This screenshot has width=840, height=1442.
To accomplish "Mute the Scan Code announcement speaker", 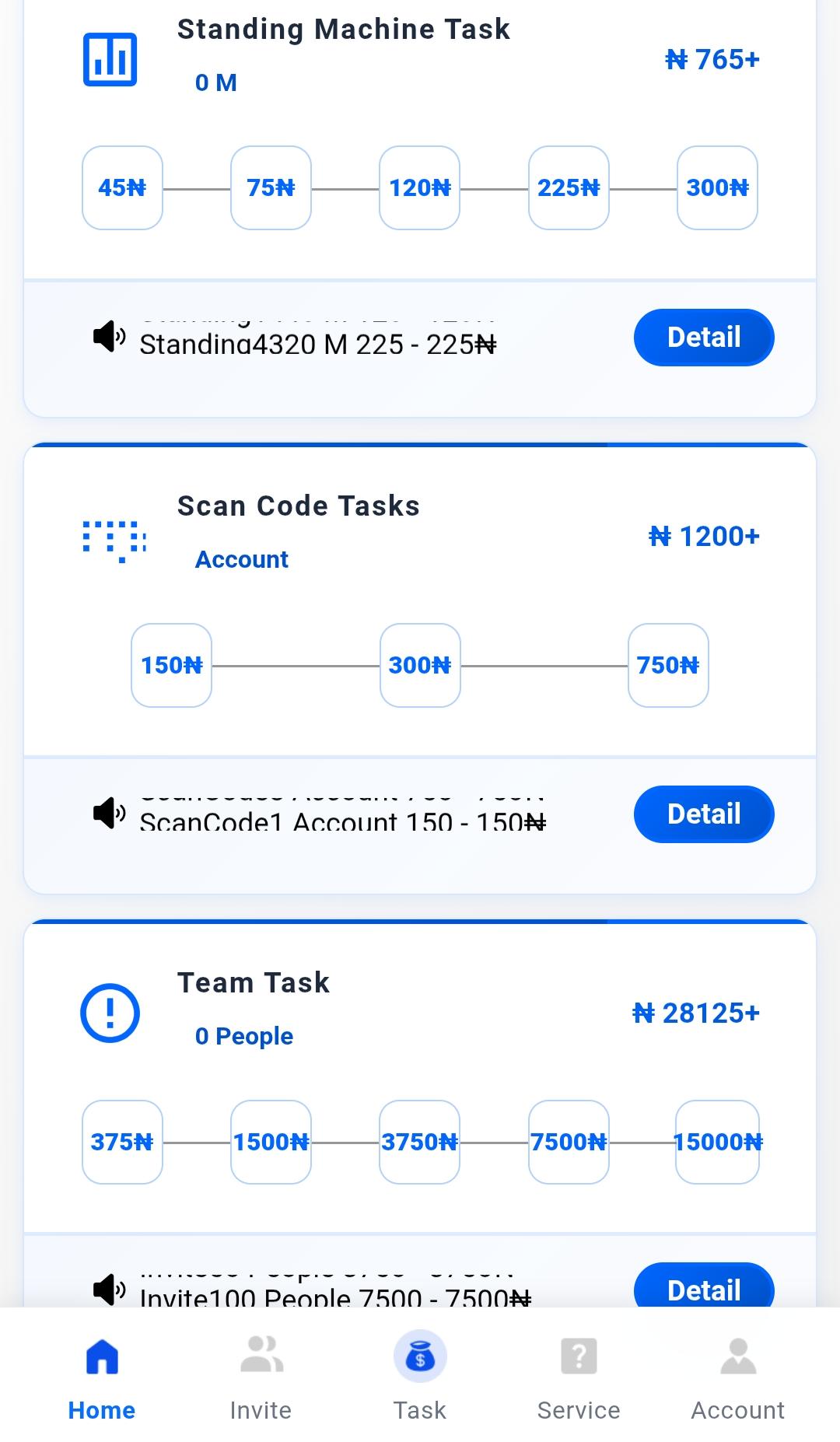I will pos(109,813).
